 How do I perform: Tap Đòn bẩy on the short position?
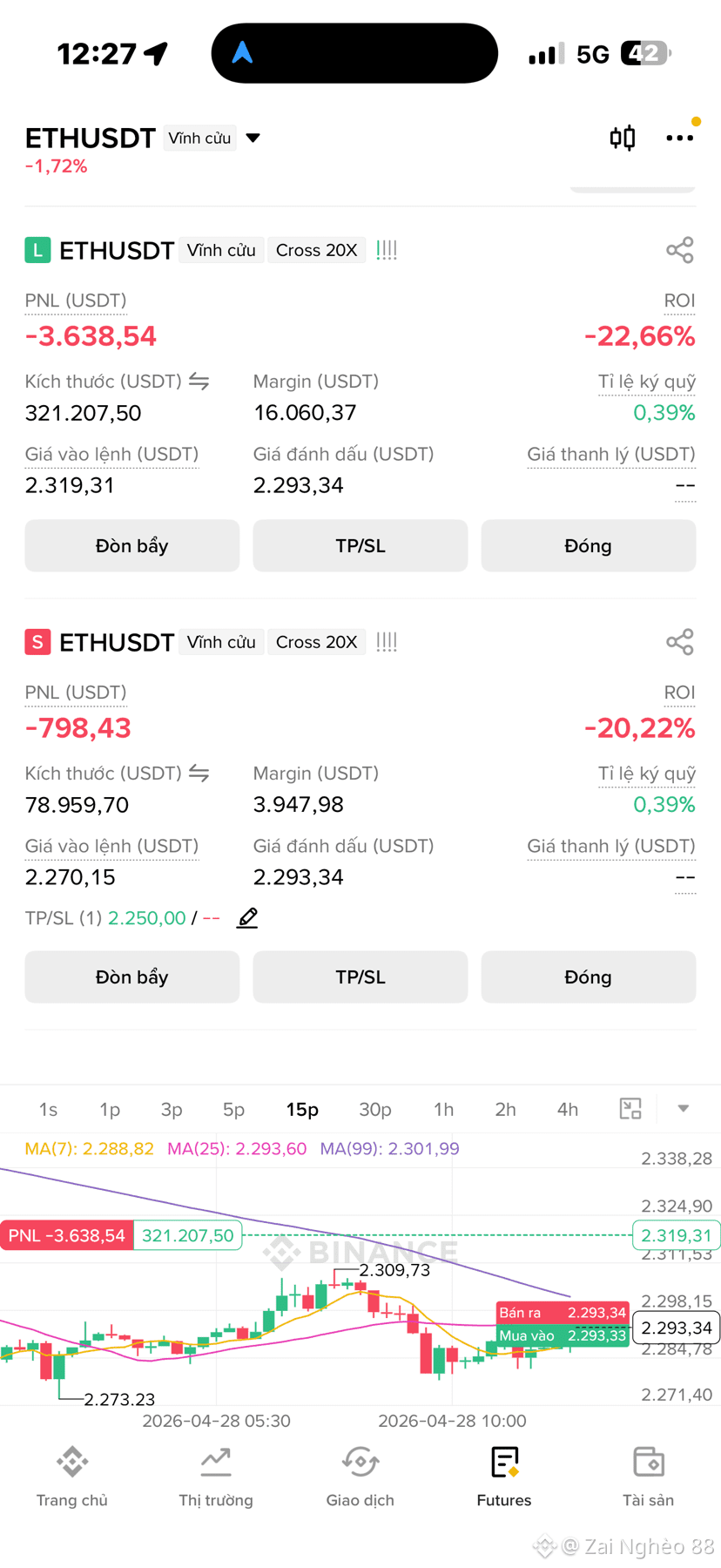132,977
